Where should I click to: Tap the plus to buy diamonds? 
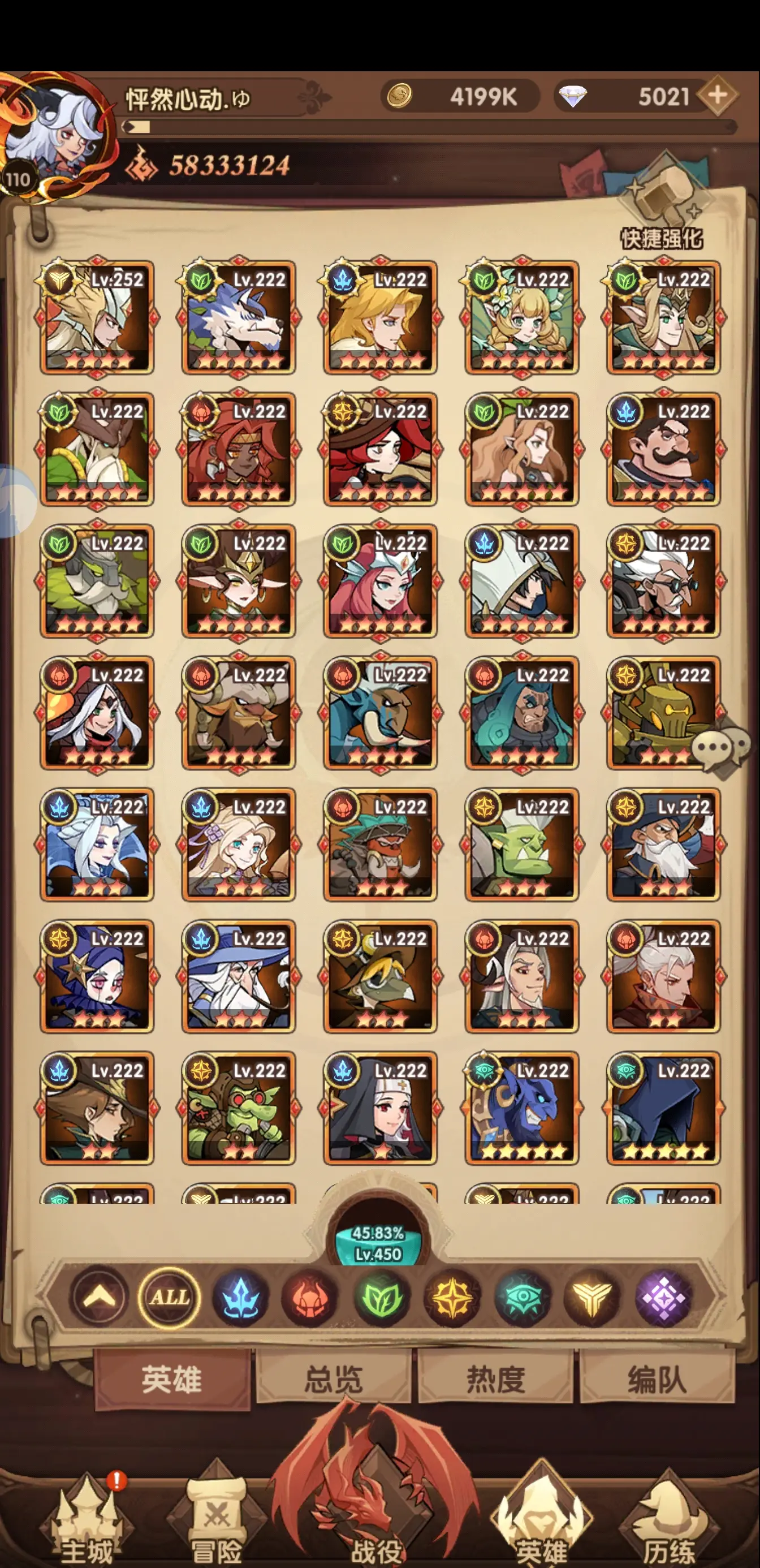tap(718, 95)
